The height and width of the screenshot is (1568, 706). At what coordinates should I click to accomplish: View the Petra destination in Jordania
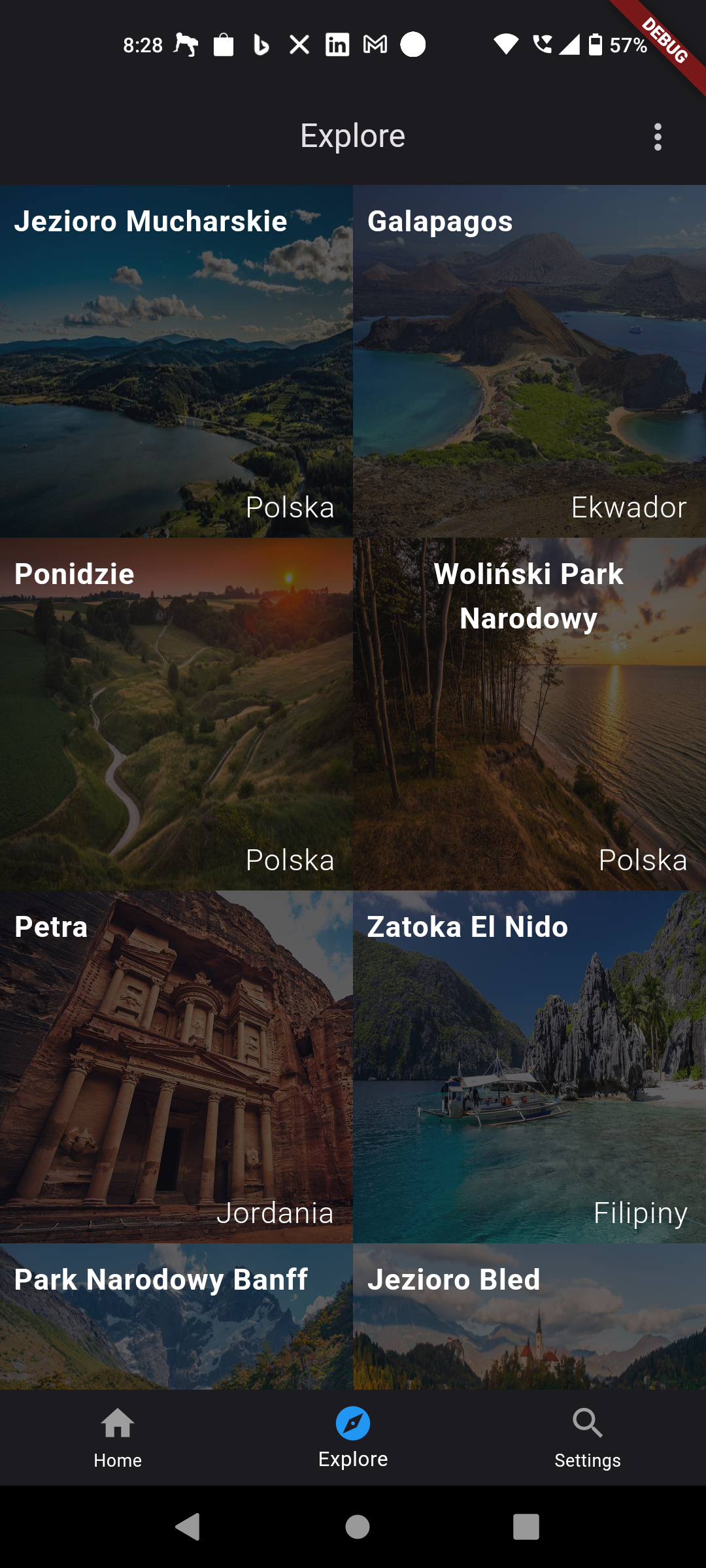(x=176, y=1067)
